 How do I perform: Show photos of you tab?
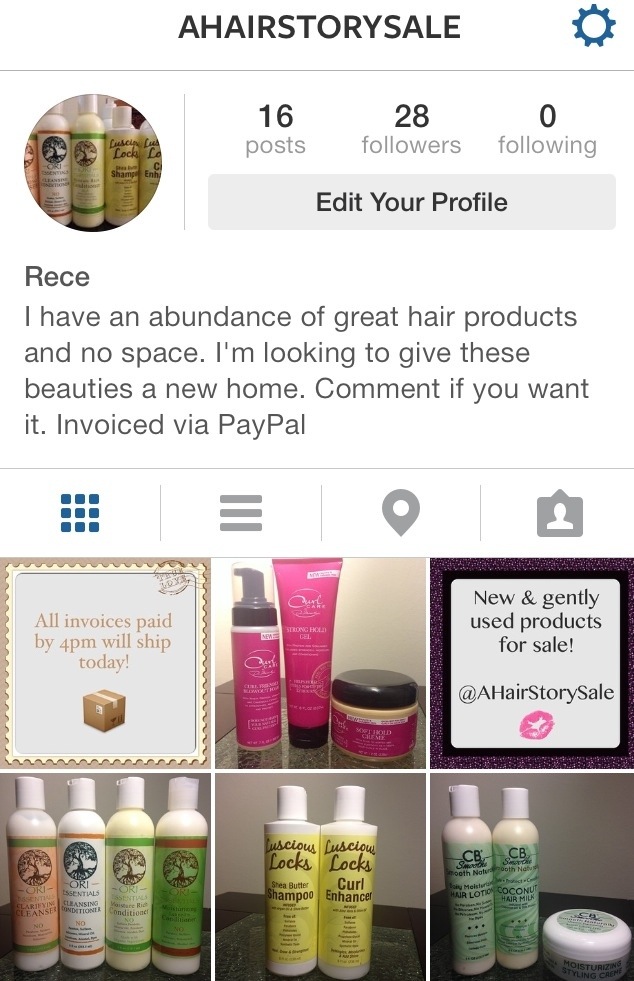pos(559,513)
